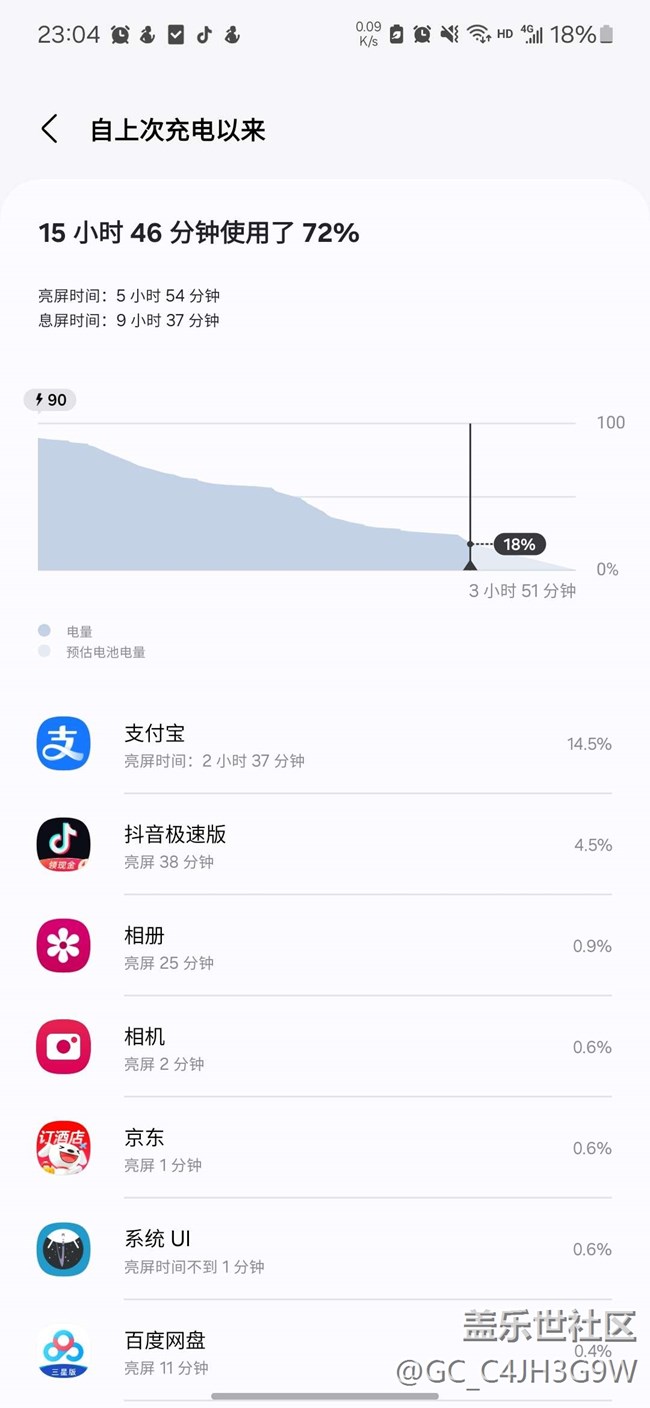This screenshot has height=1408, width=650.
Task: Open 百度网盘 battery usage details
Action: (x=324, y=1350)
